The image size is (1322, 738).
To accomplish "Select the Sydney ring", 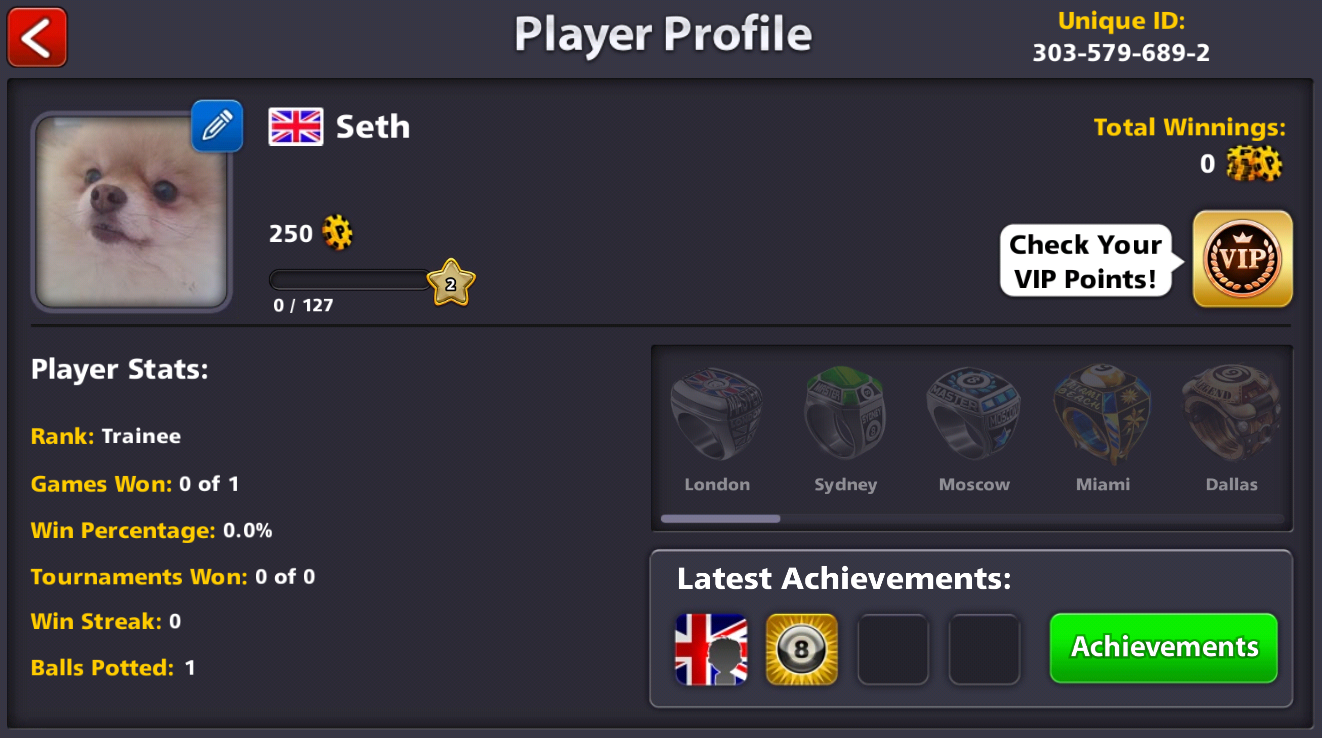I will 845,417.
